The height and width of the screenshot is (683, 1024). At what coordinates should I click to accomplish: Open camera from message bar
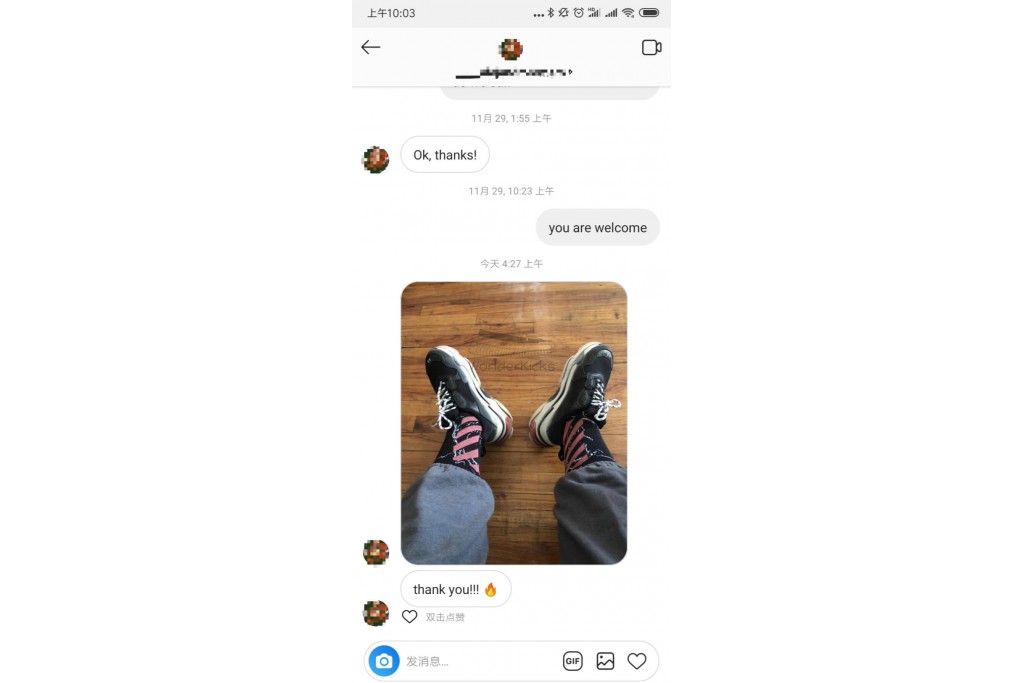click(x=384, y=661)
